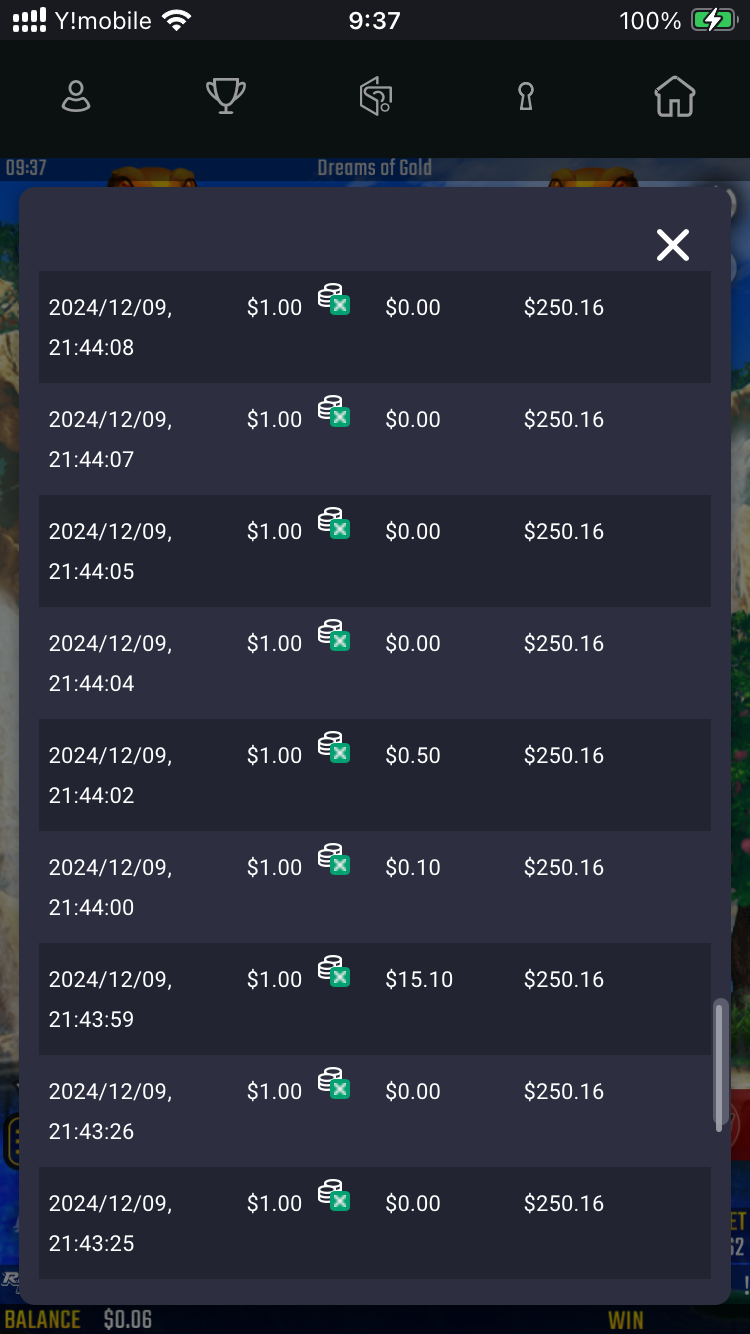This screenshot has width=750, height=1334.
Task: Tap the history list scrollbar
Action: click(719, 1066)
